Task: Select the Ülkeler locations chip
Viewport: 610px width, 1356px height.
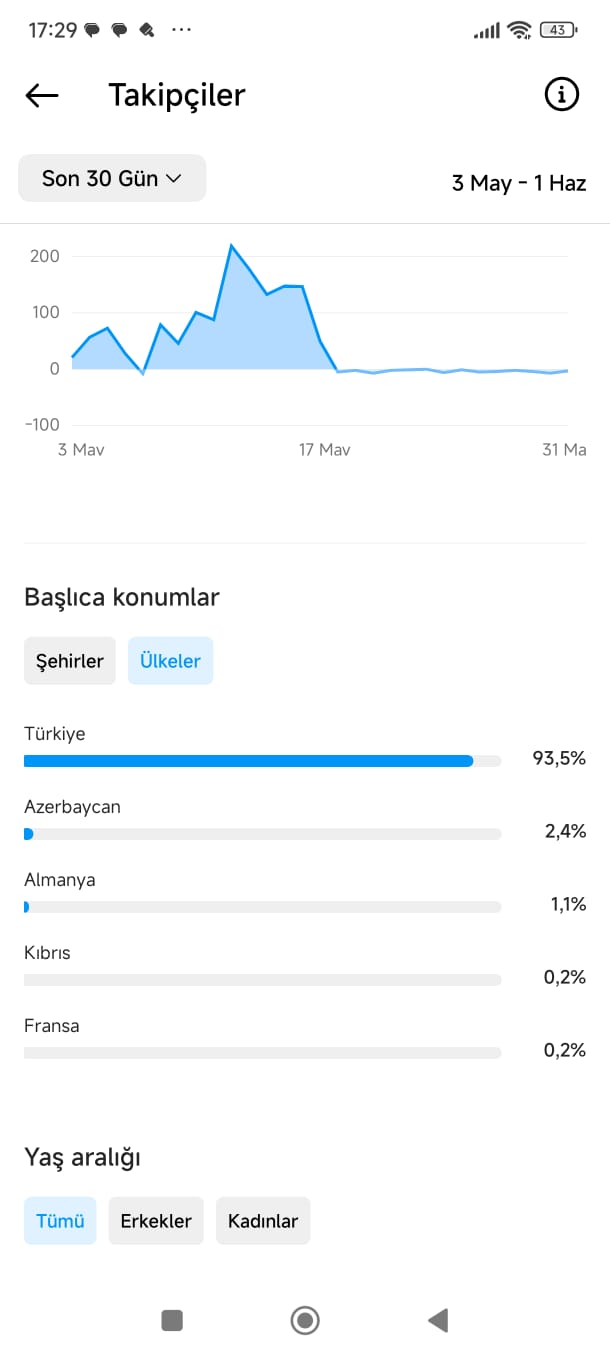Action: tap(171, 661)
